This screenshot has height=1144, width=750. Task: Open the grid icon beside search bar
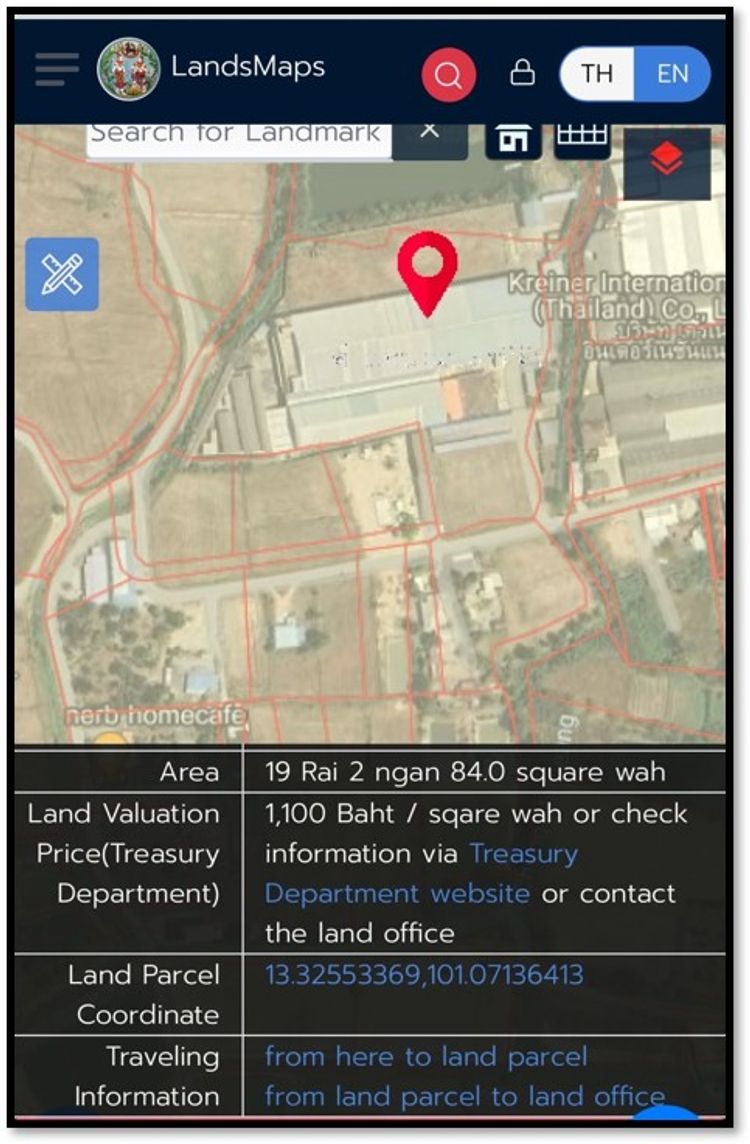pos(582,137)
